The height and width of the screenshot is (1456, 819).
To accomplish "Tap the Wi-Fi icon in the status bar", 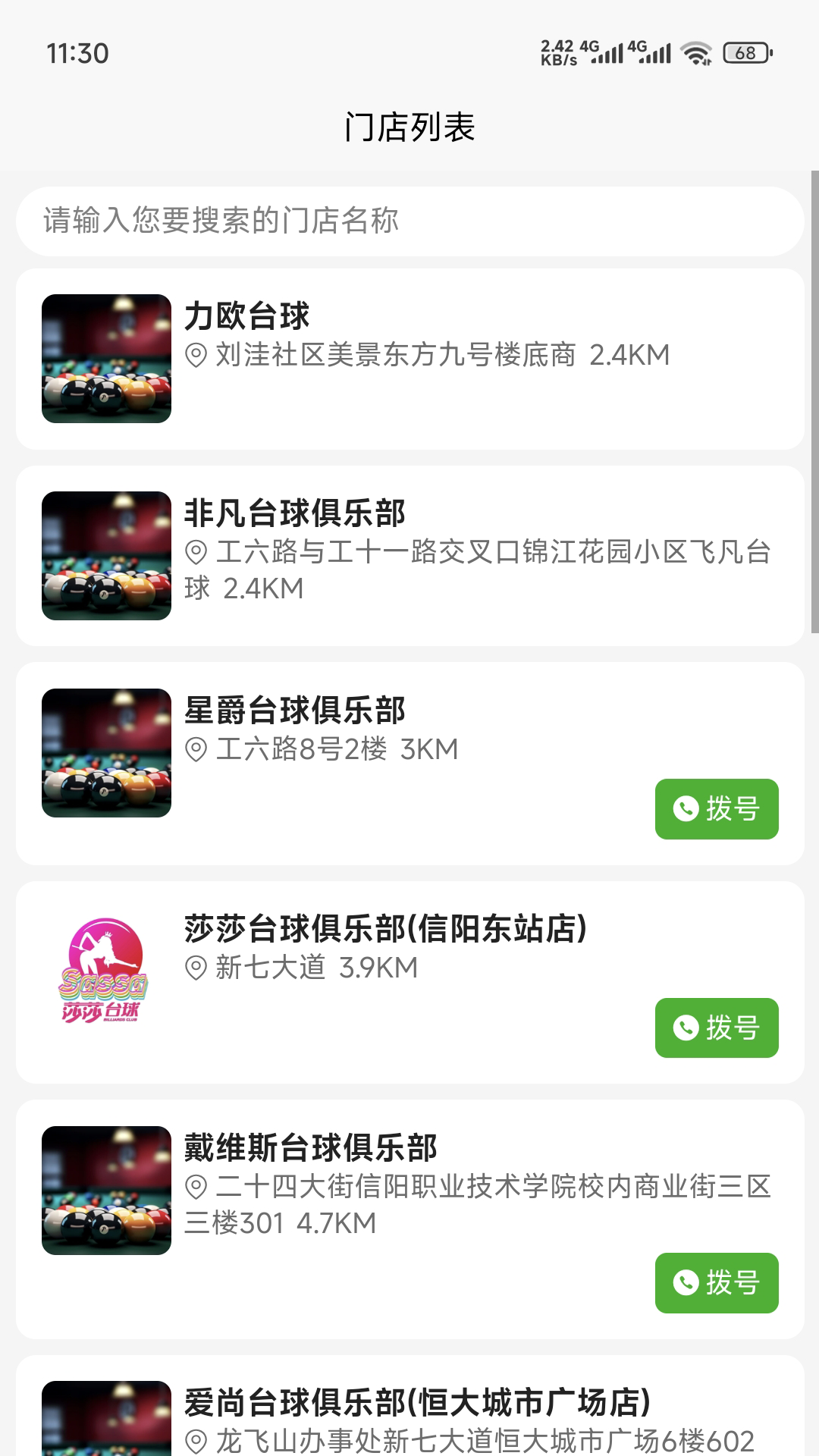I will (x=695, y=53).
